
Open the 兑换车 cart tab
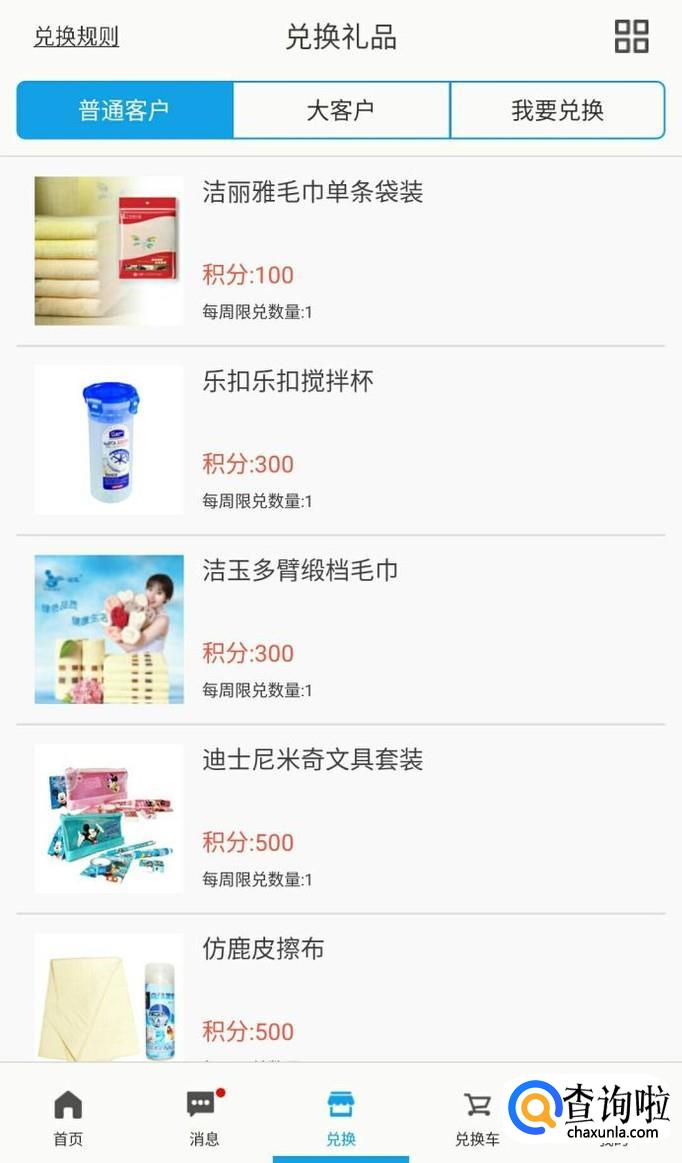click(x=477, y=1118)
